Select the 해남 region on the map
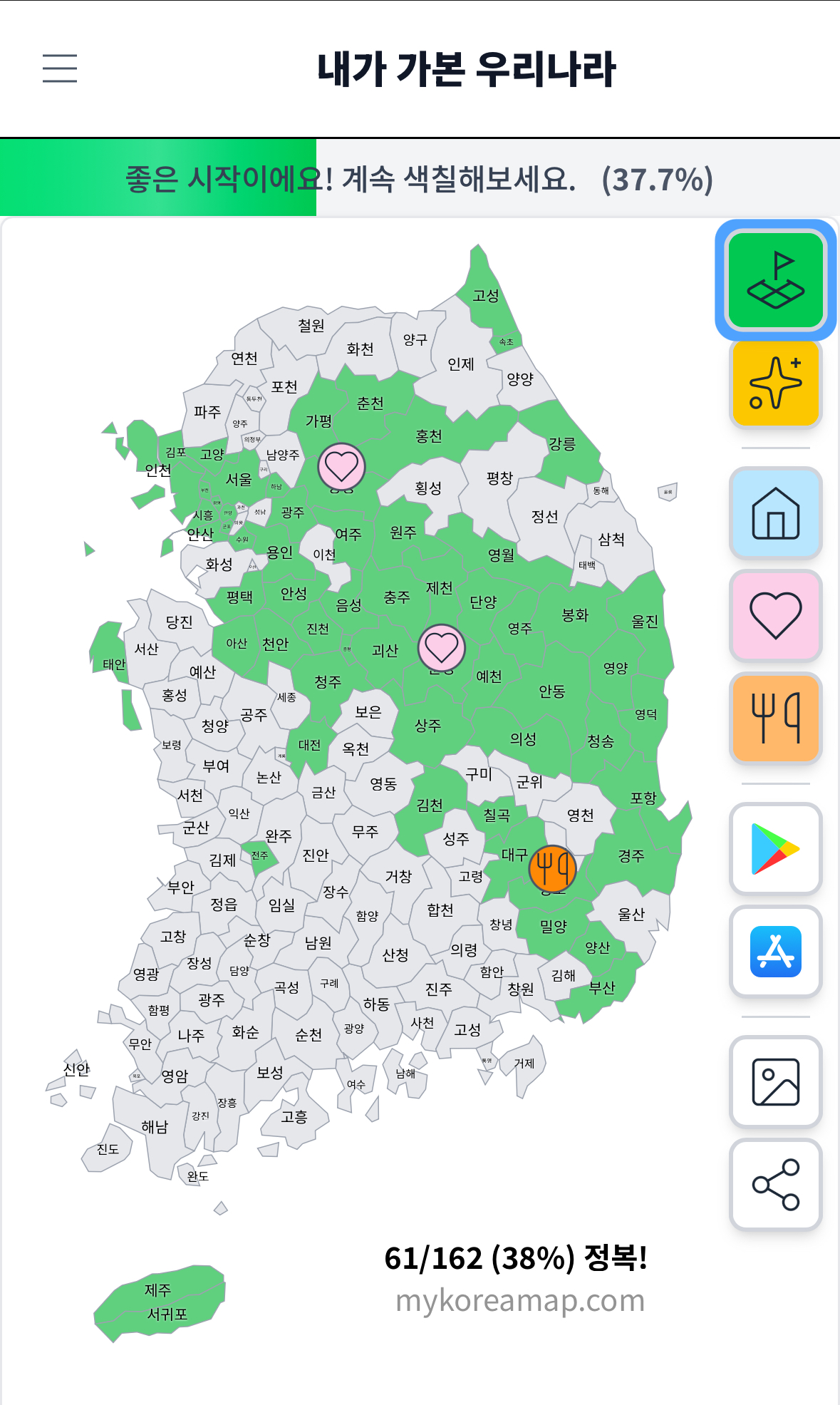Screen dimensions: 840x1405 [154, 1127]
